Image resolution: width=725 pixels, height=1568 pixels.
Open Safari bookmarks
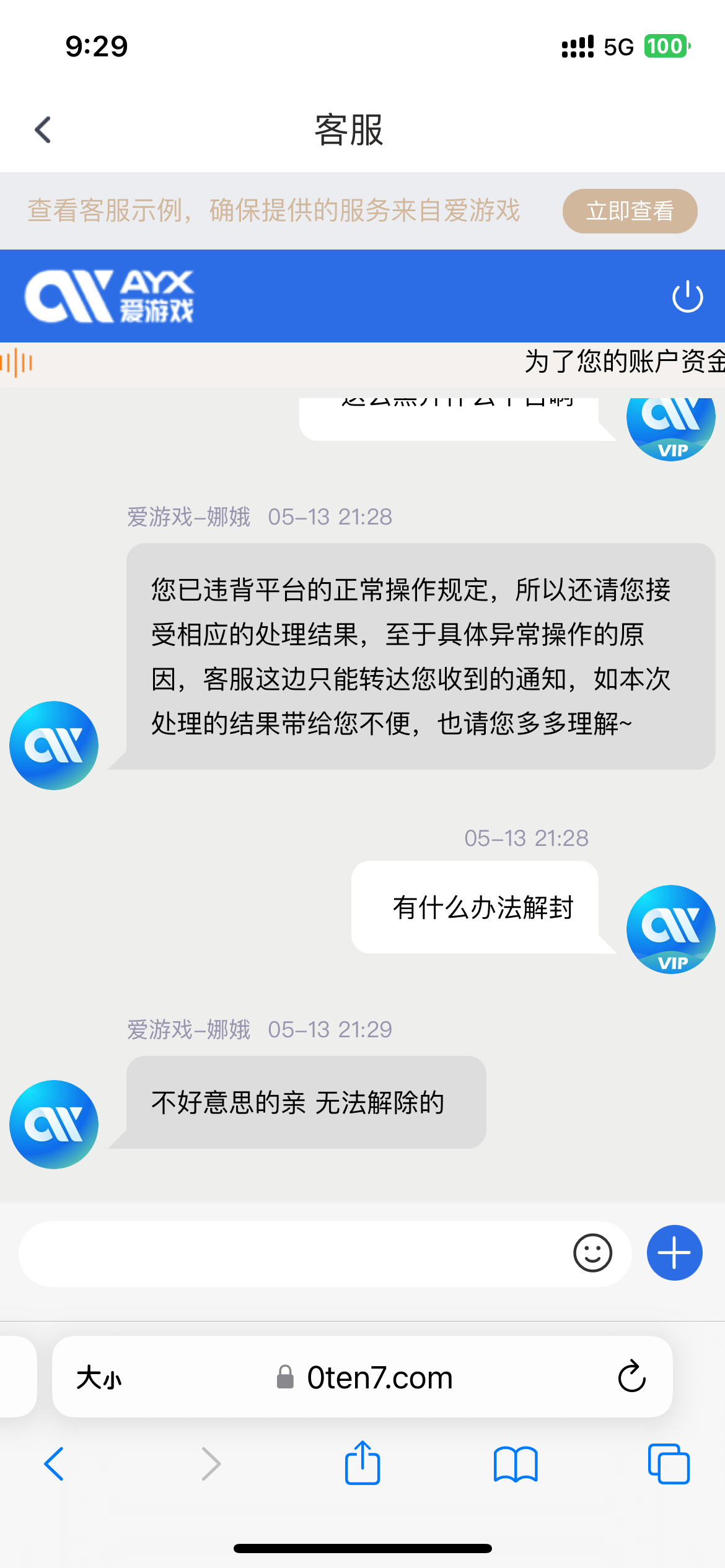point(516,1464)
